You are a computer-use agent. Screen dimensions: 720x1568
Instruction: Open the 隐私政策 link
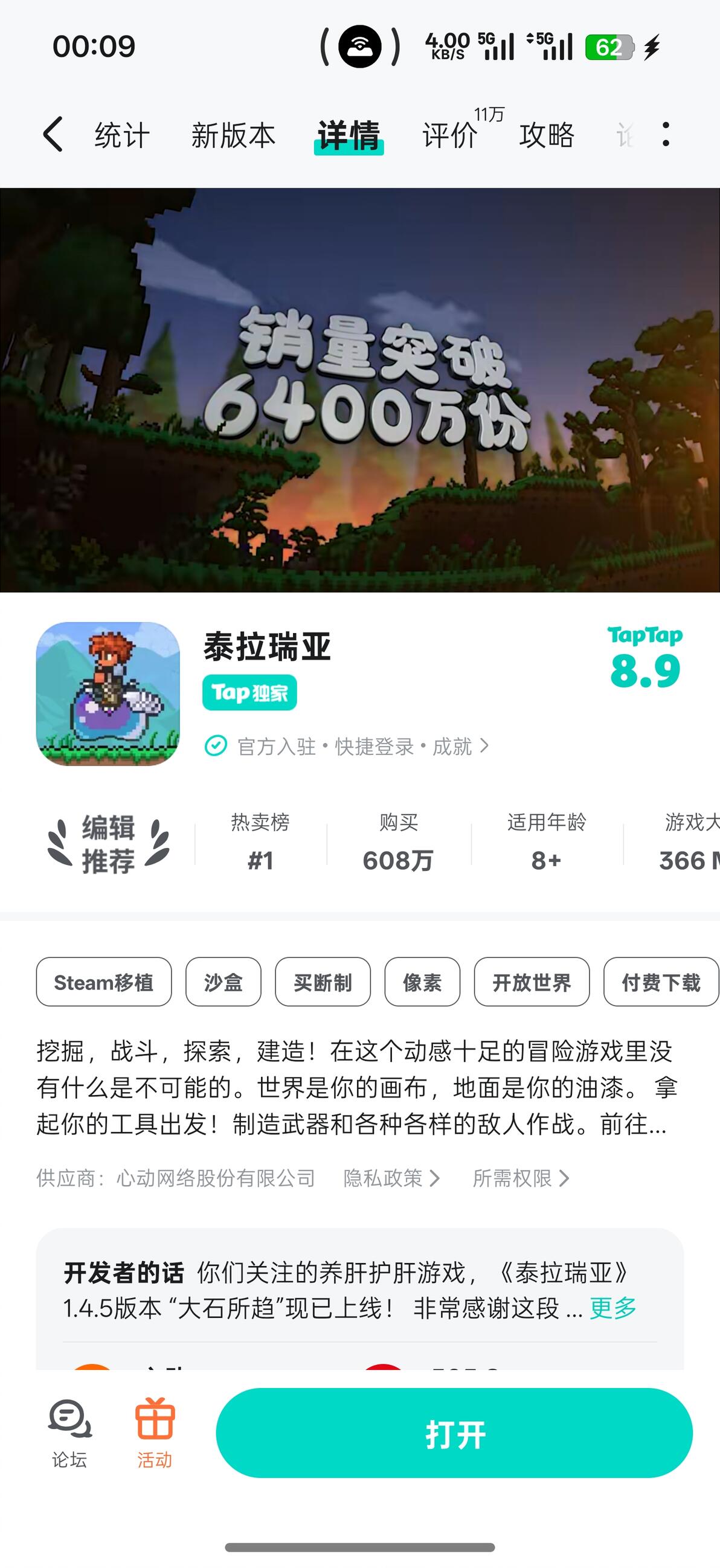pyautogui.click(x=391, y=1178)
